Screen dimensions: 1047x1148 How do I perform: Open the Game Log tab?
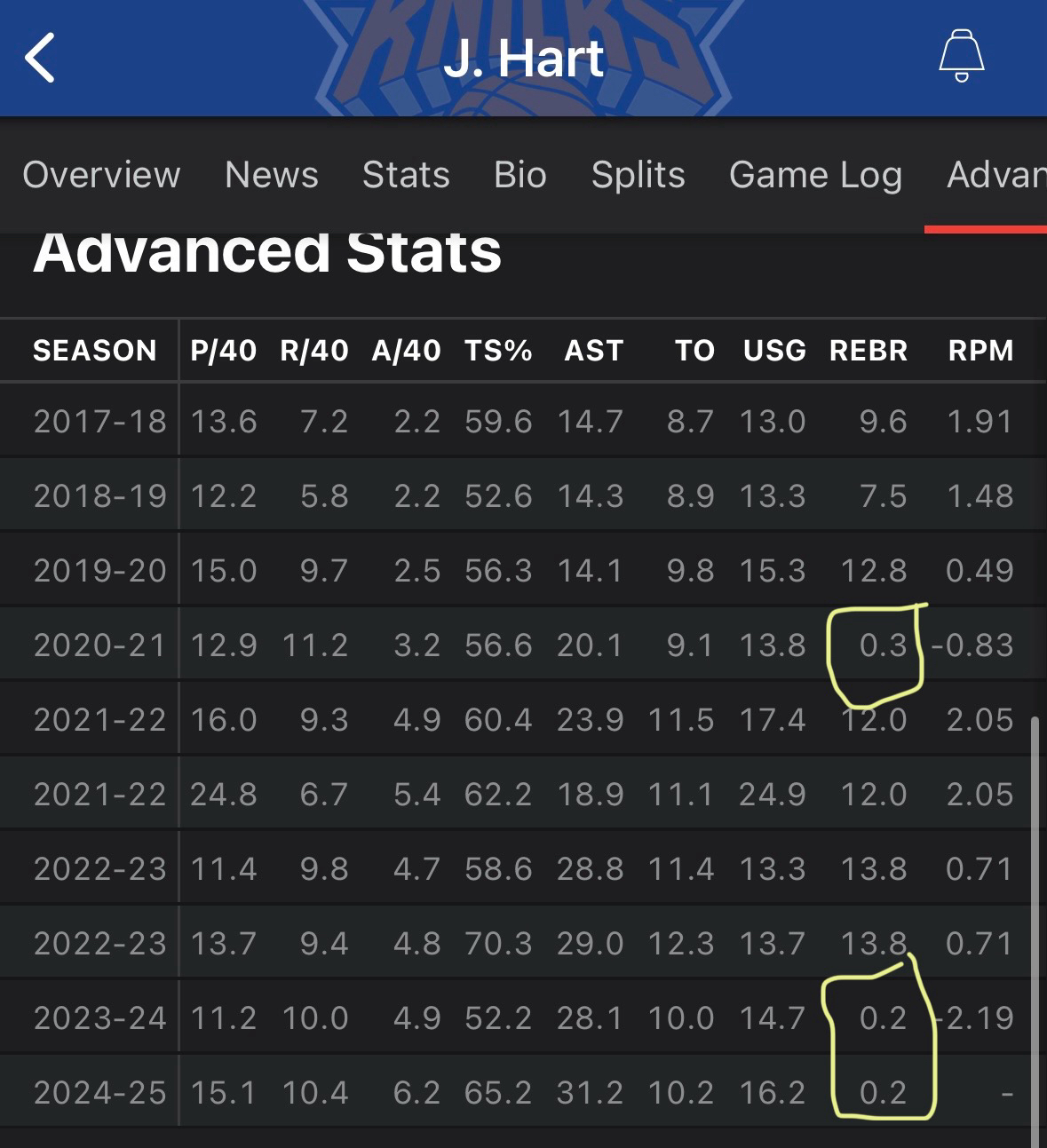click(x=815, y=175)
